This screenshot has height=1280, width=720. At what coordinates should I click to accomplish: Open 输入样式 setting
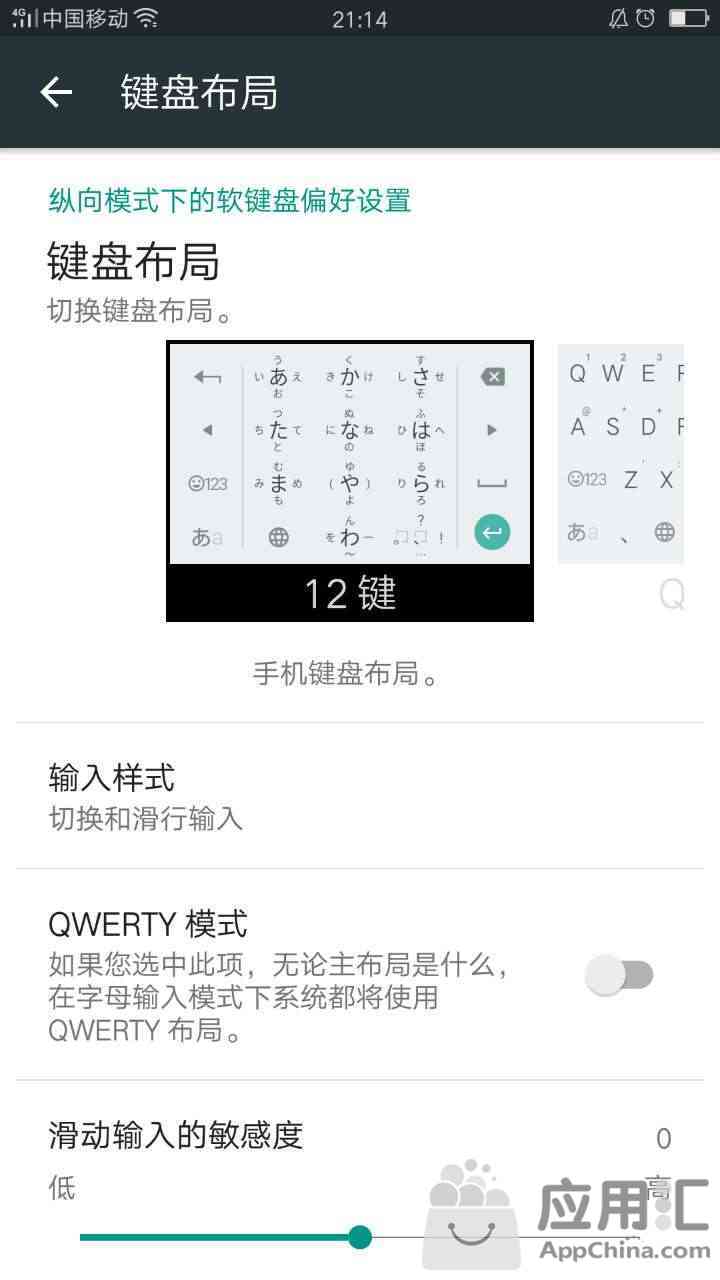click(x=358, y=796)
